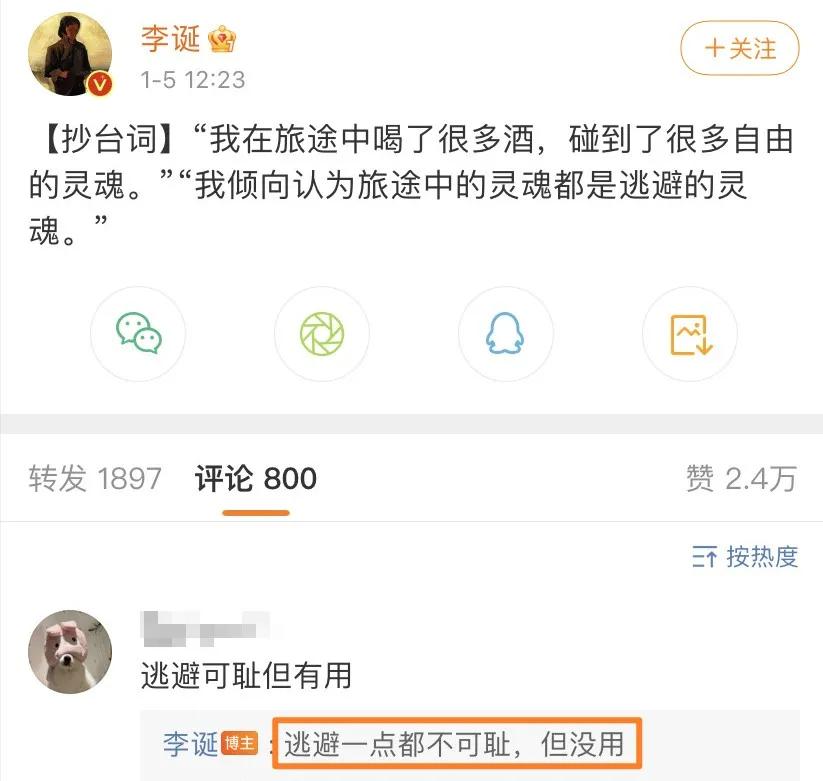
Task: Follow 李诞 with the 关注 button
Action: 740,48
